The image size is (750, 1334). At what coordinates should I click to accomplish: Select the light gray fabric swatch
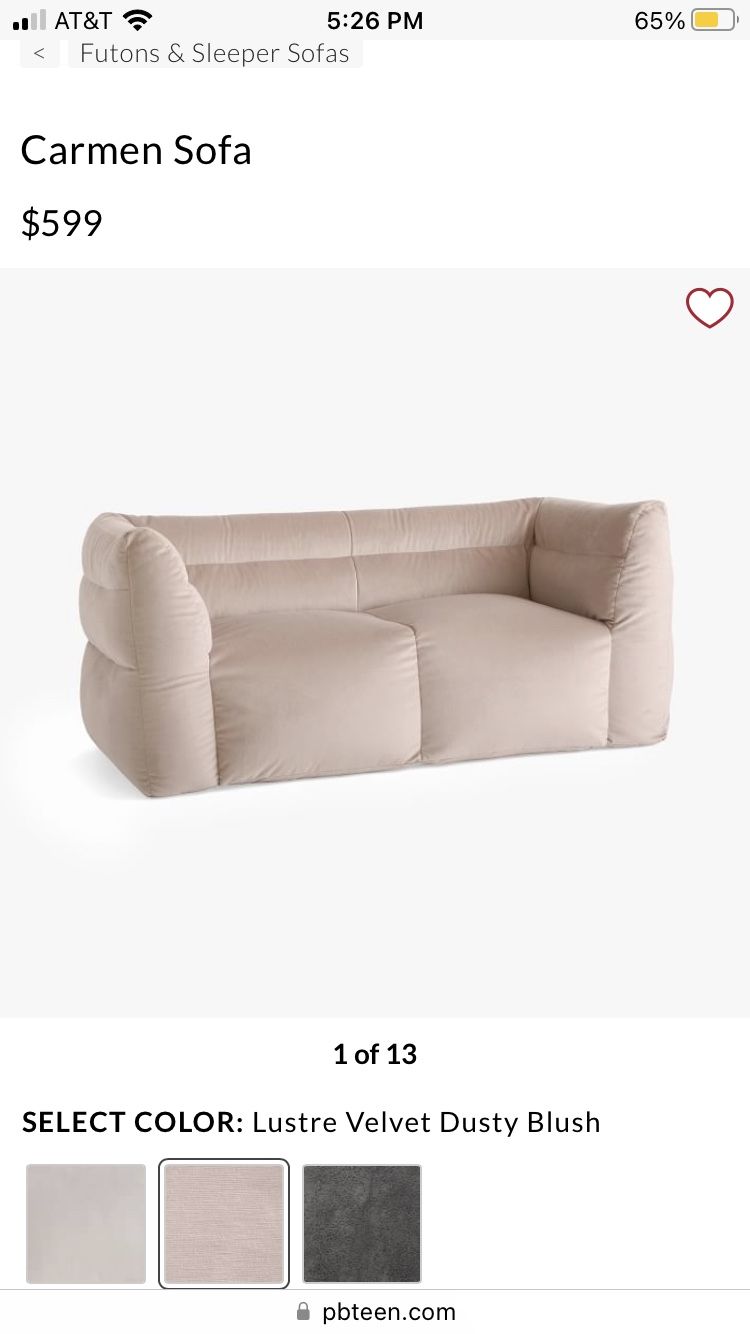pyautogui.click(x=85, y=1223)
